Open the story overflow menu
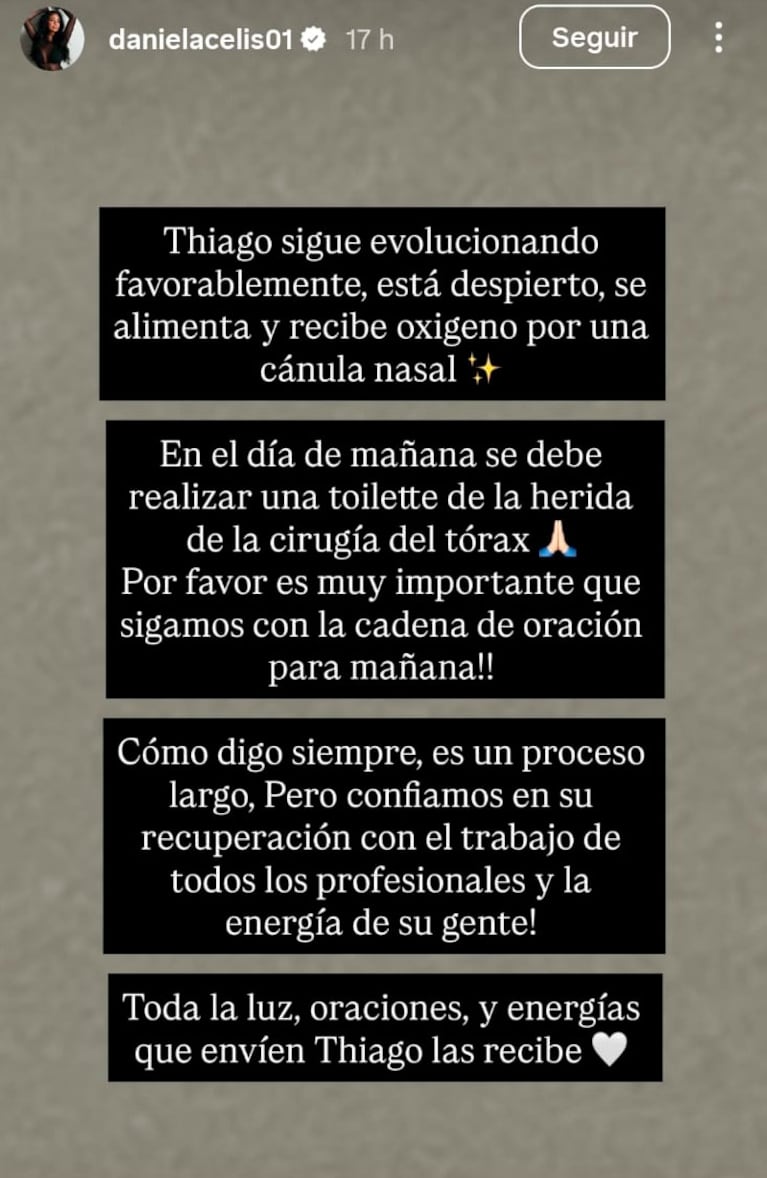The image size is (767, 1178). click(718, 38)
